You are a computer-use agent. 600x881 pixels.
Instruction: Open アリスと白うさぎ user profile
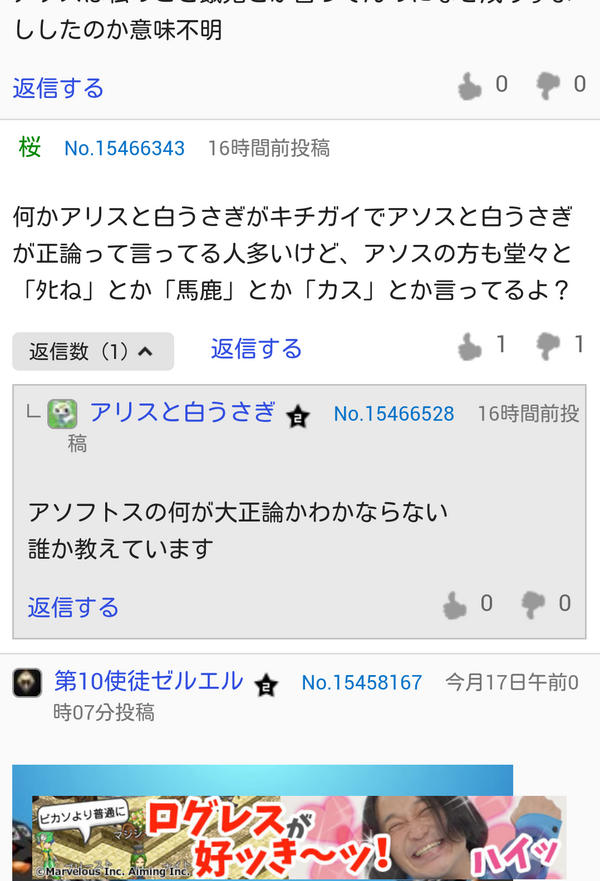182,412
